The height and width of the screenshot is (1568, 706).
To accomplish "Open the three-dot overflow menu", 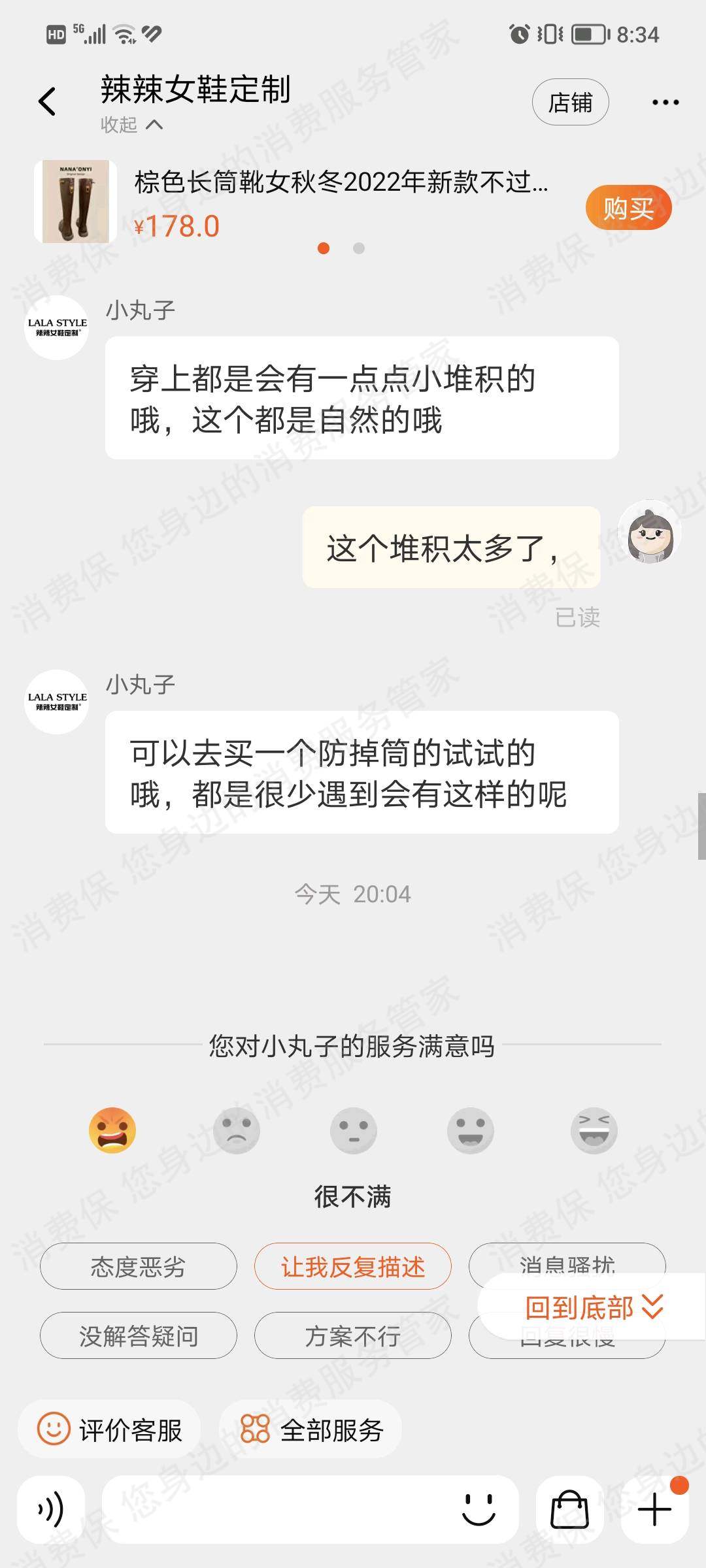I will (665, 103).
